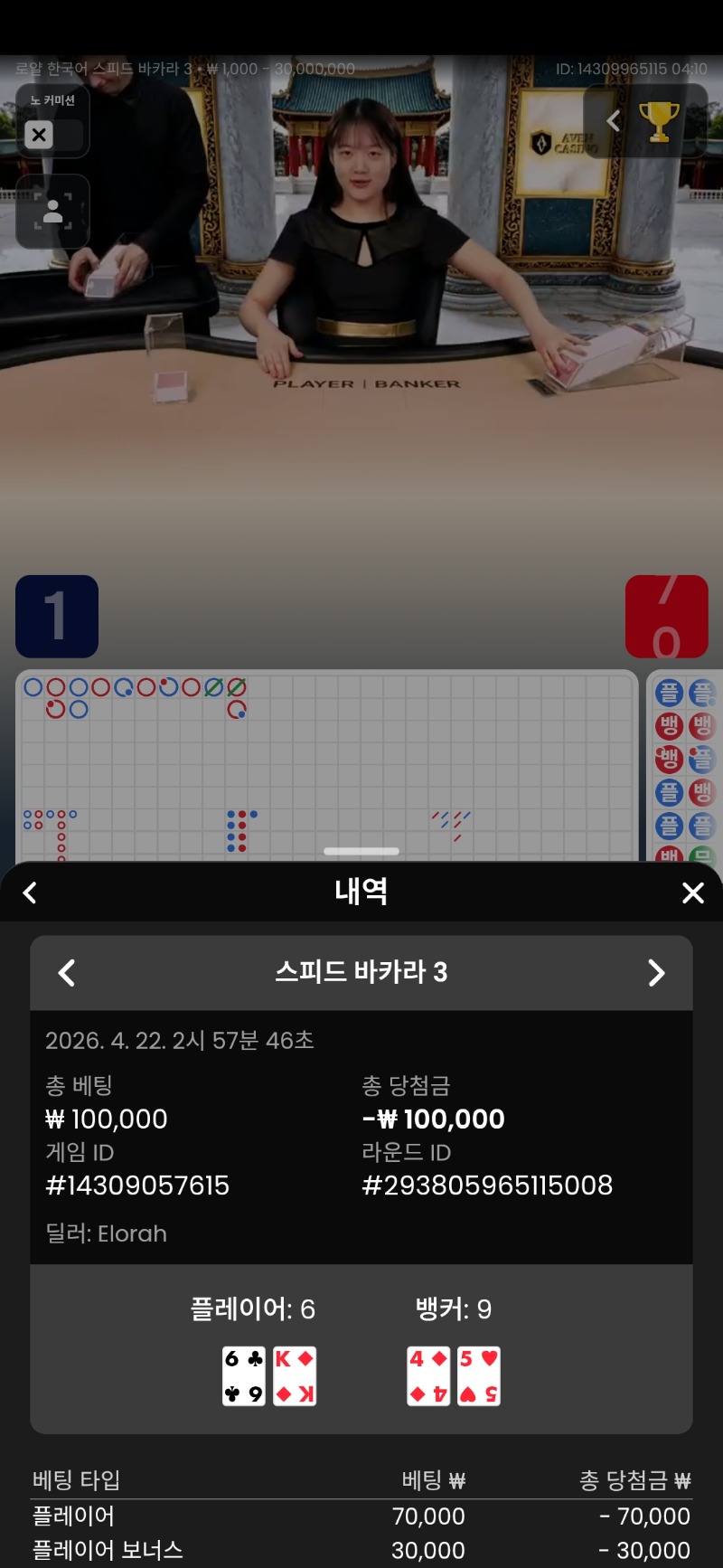The width and height of the screenshot is (723, 1568).
Task: Show previous game round record
Action: [x=67, y=973]
